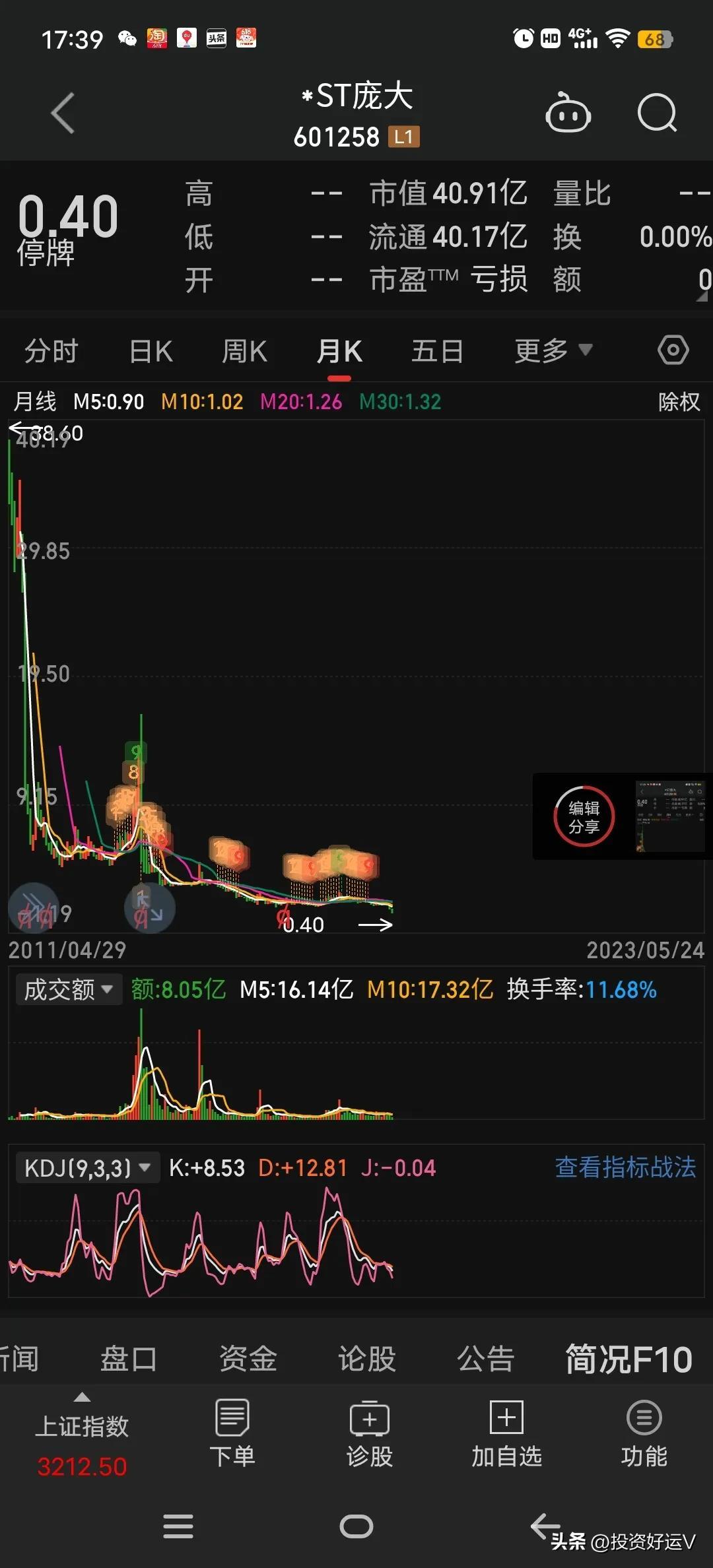Open the 公告 tab

pos(485,1359)
